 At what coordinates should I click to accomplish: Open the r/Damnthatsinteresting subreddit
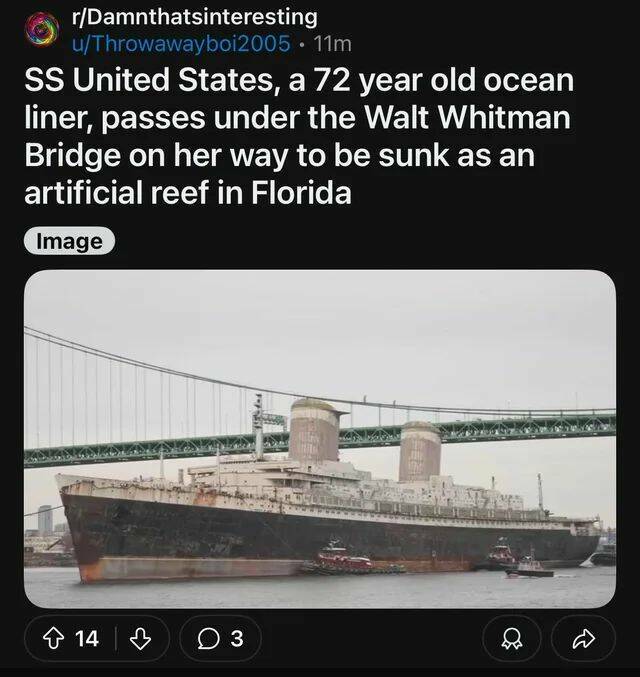195,18
